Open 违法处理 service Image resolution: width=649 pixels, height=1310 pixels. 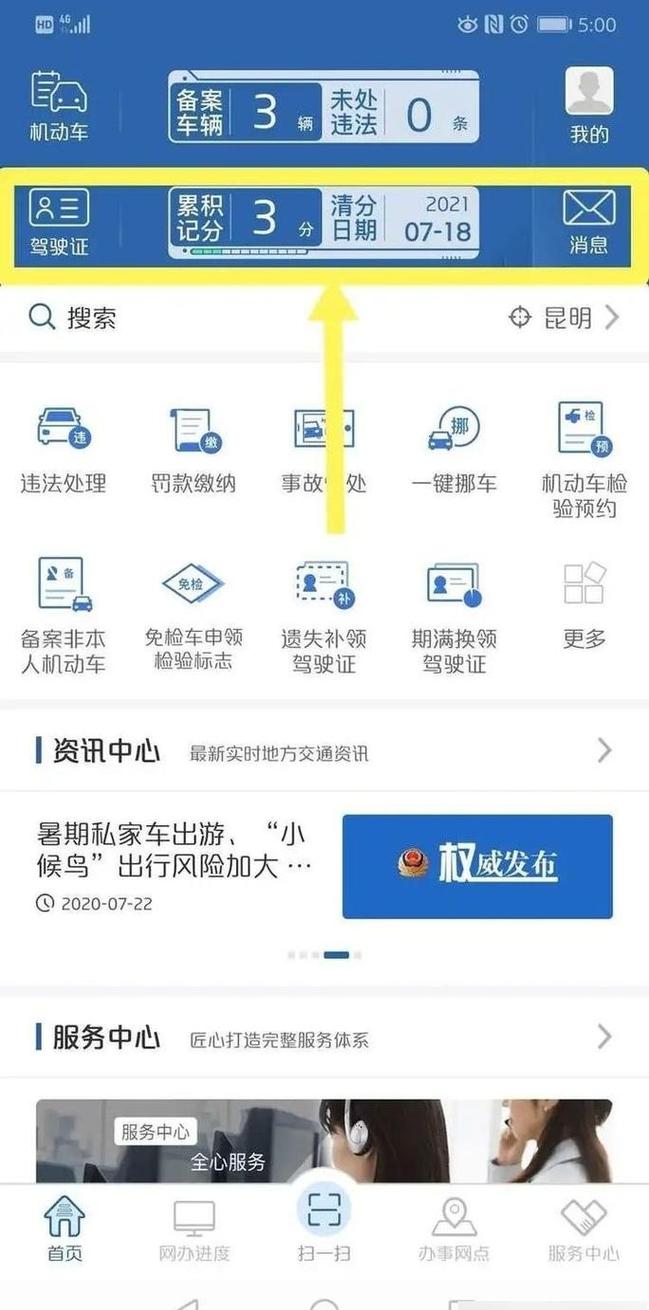63,449
